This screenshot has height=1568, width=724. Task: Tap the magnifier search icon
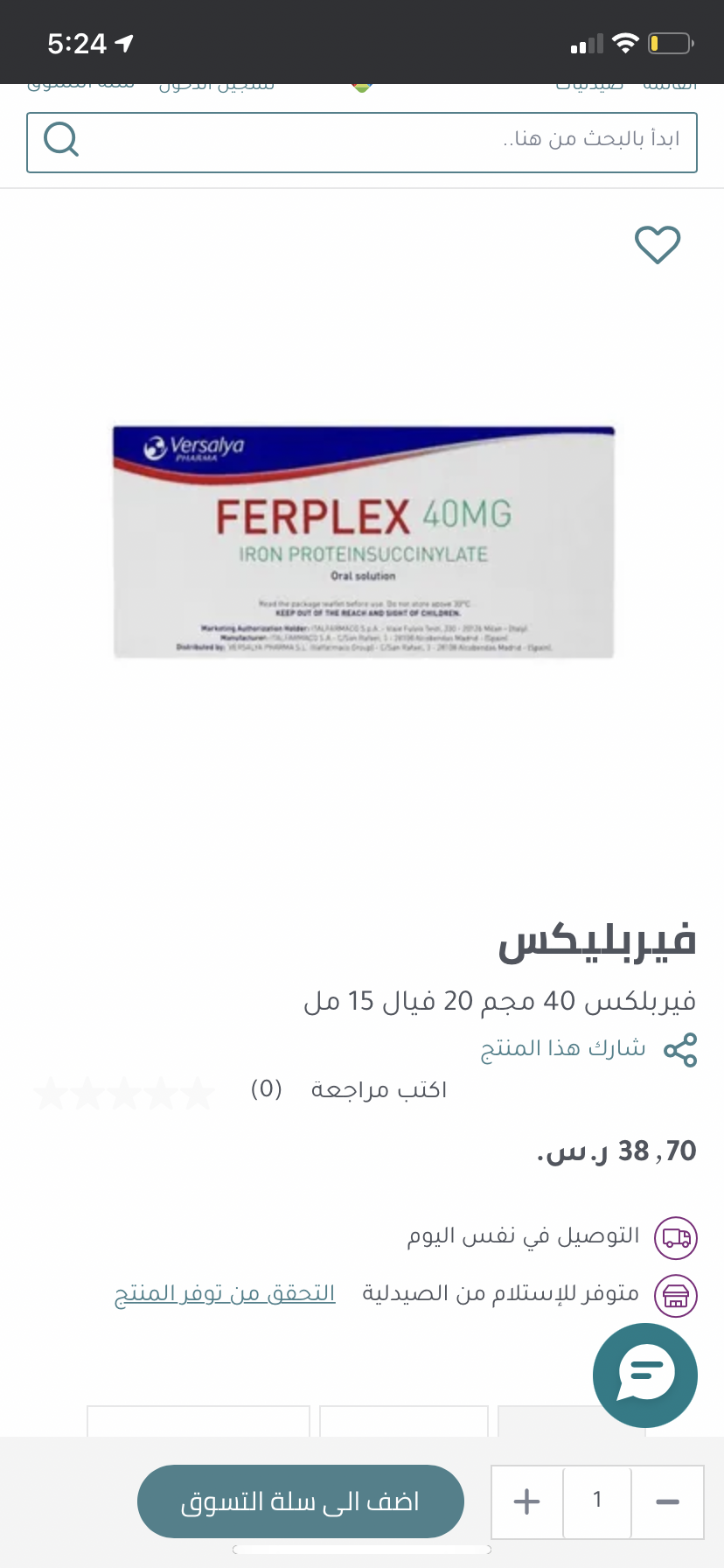click(x=61, y=140)
